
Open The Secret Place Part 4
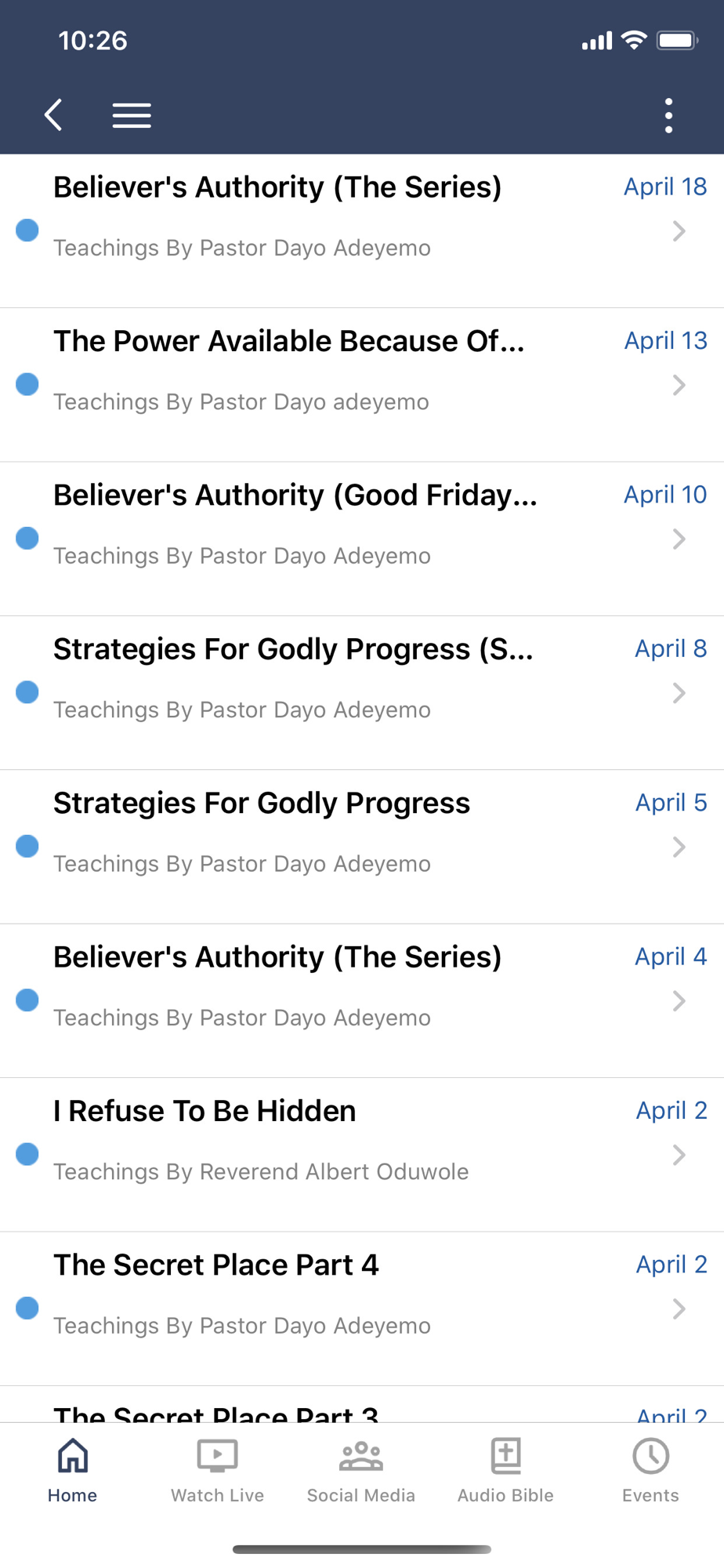[362, 1308]
